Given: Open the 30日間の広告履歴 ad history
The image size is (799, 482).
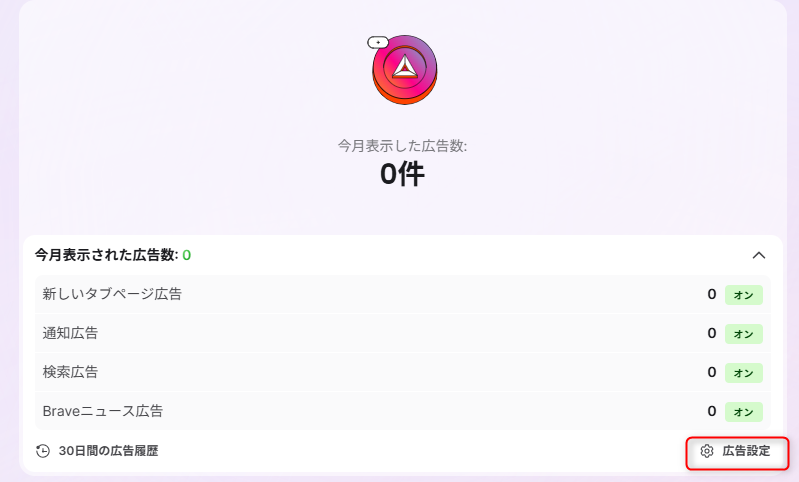Looking at the screenshot, I should click(97, 451).
